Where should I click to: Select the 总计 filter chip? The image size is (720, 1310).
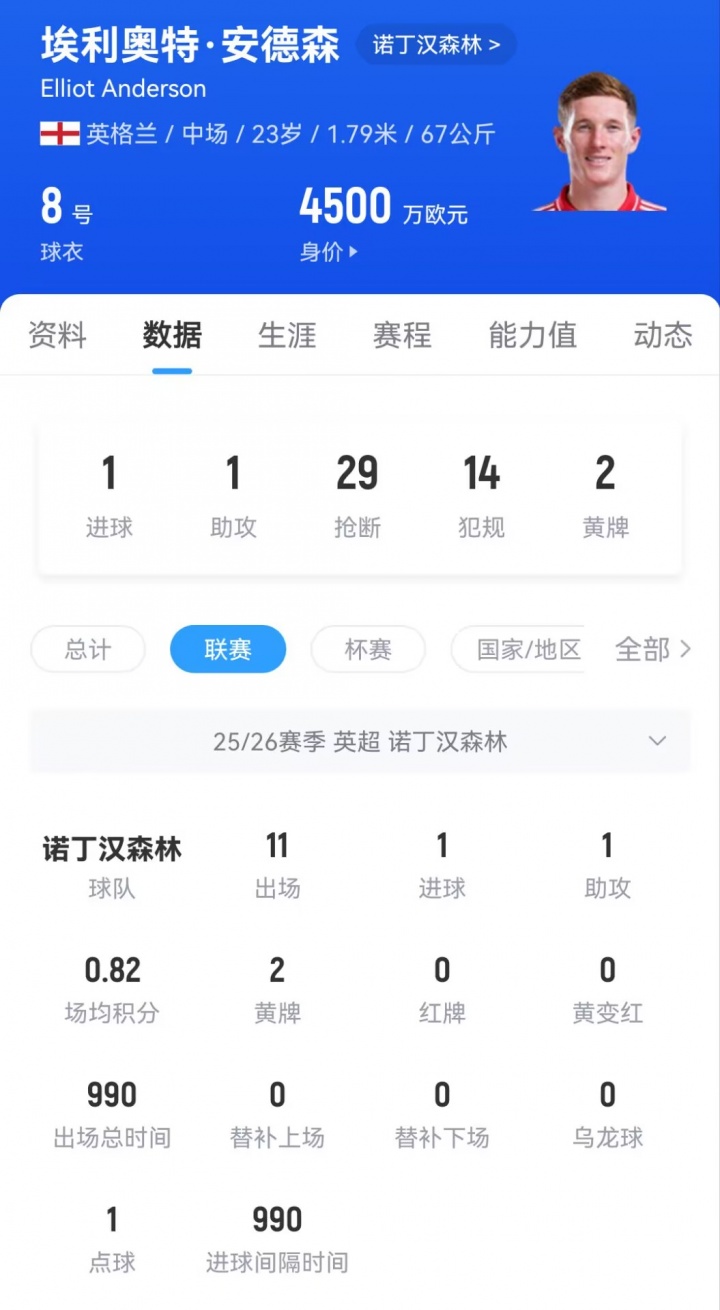click(88, 649)
